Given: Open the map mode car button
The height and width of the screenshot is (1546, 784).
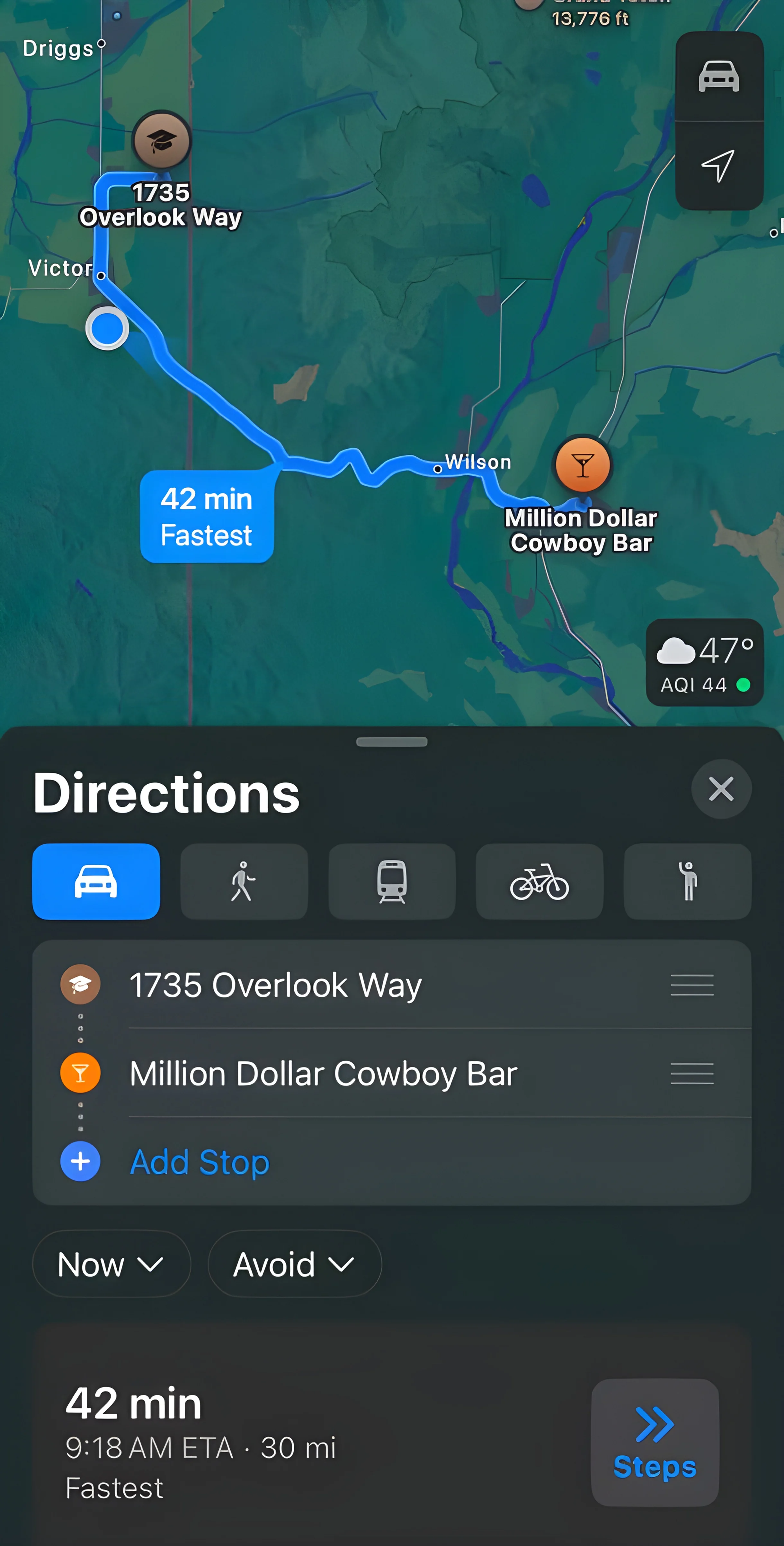Looking at the screenshot, I should [719, 77].
